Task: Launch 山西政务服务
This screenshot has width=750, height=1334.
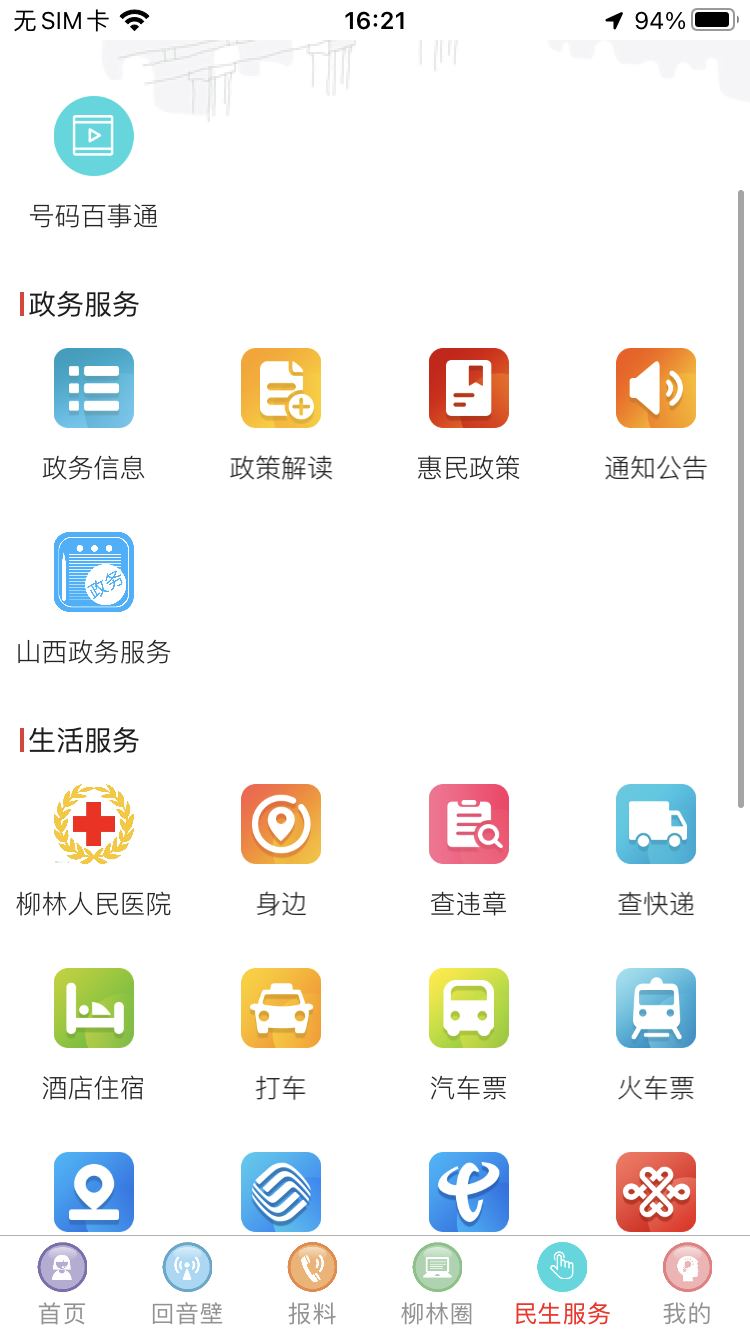Action: coord(93,572)
